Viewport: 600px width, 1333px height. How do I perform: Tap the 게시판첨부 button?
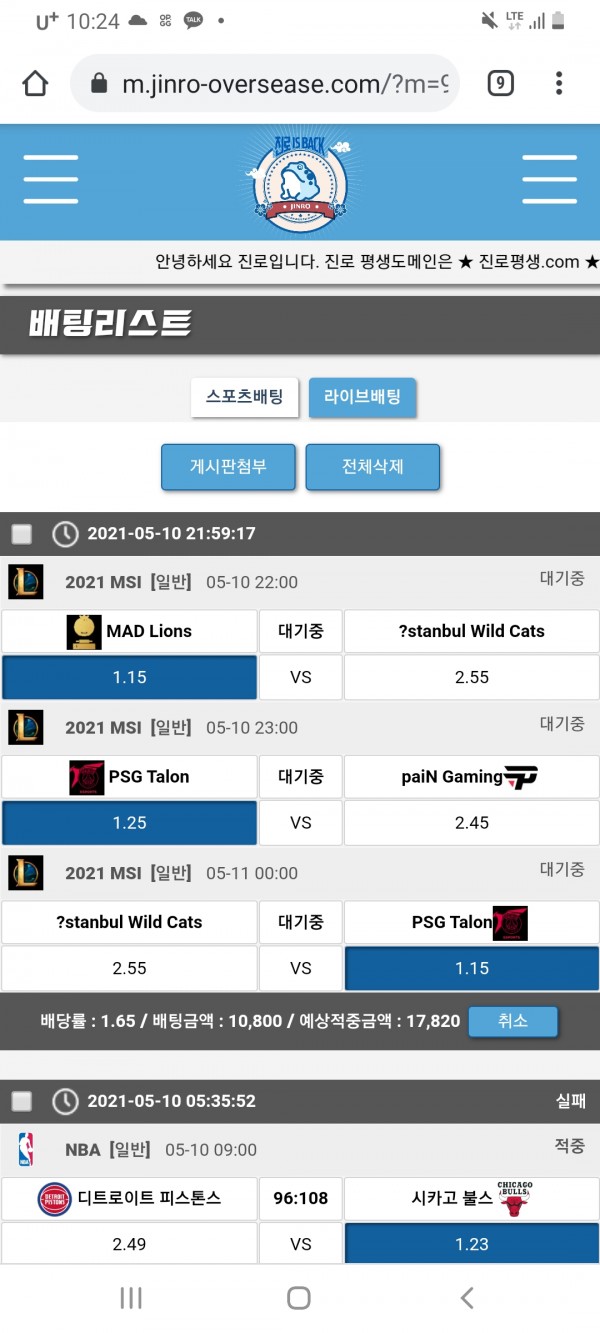pyautogui.click(x=228, y=467)
